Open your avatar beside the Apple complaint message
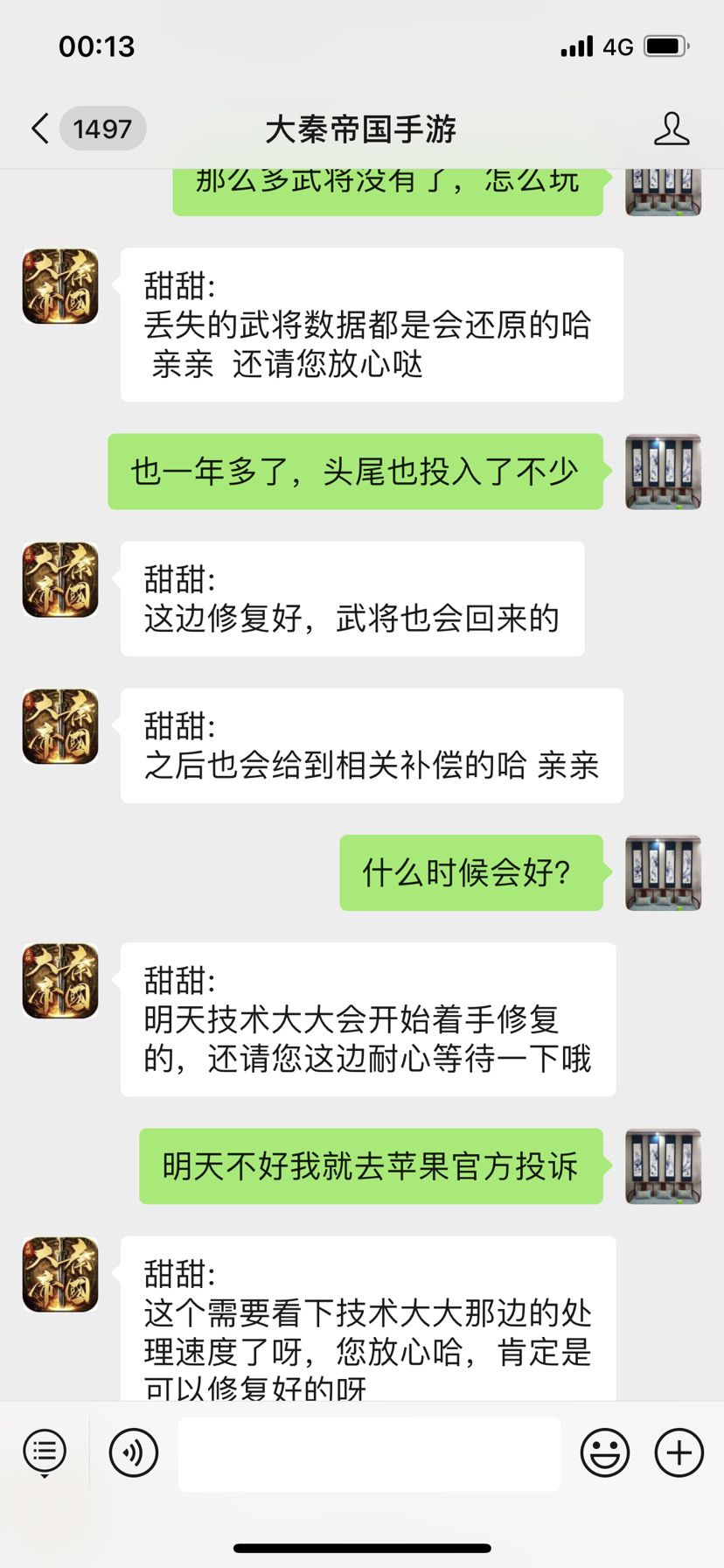724x1568 pixels. pyautogui.click(x=663, y=1166)
